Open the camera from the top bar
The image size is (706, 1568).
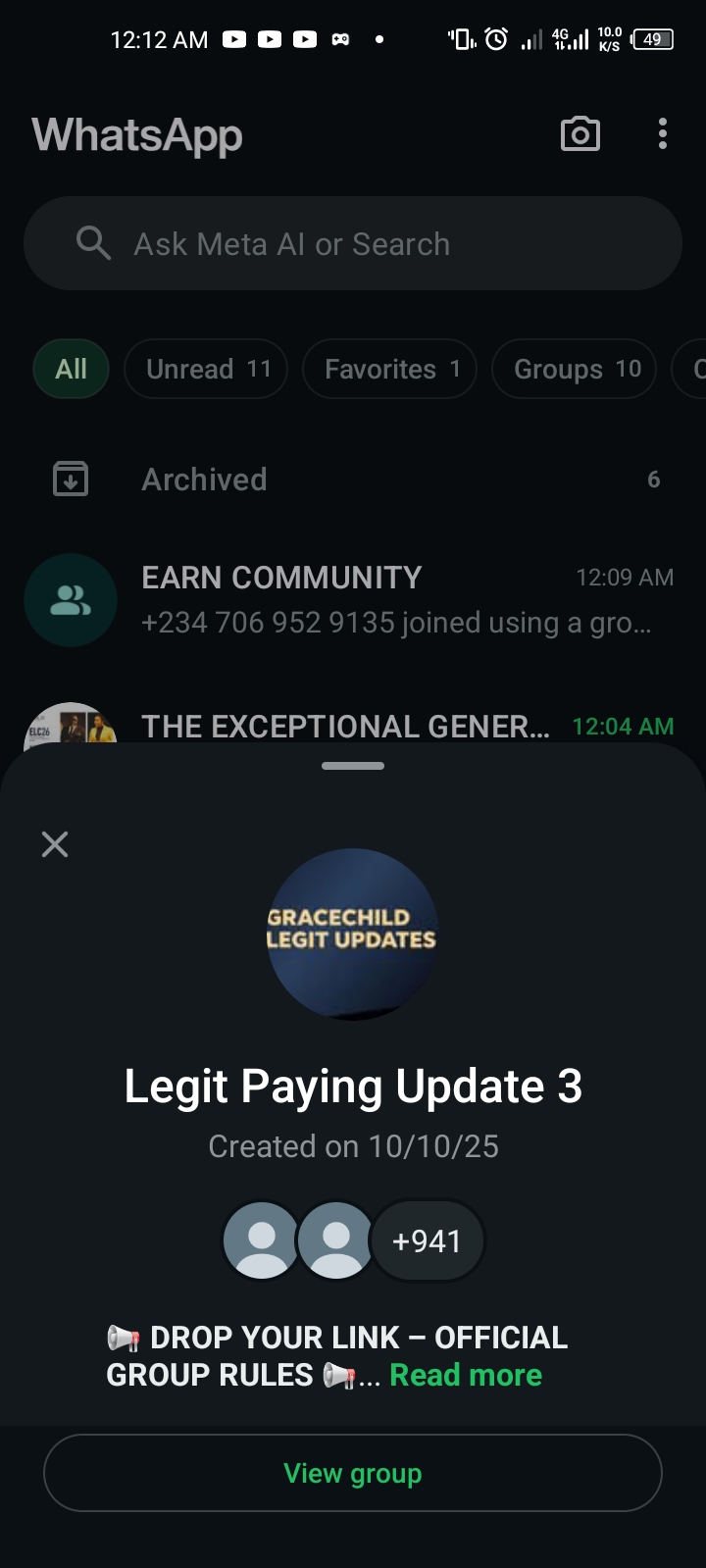pos(580,134)
